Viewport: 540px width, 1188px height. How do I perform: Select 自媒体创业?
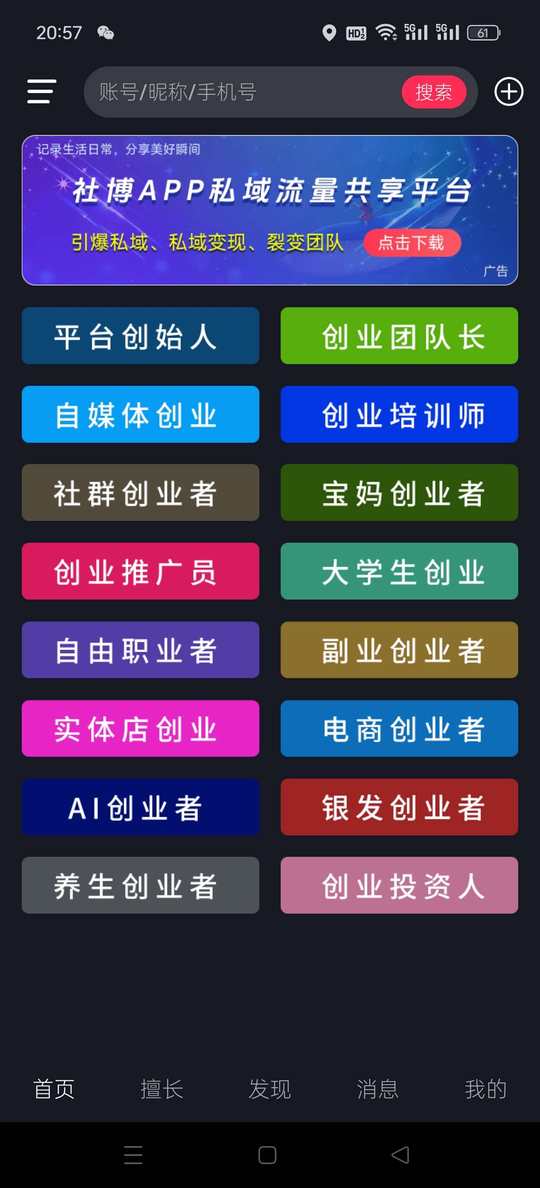pos(140,414)
